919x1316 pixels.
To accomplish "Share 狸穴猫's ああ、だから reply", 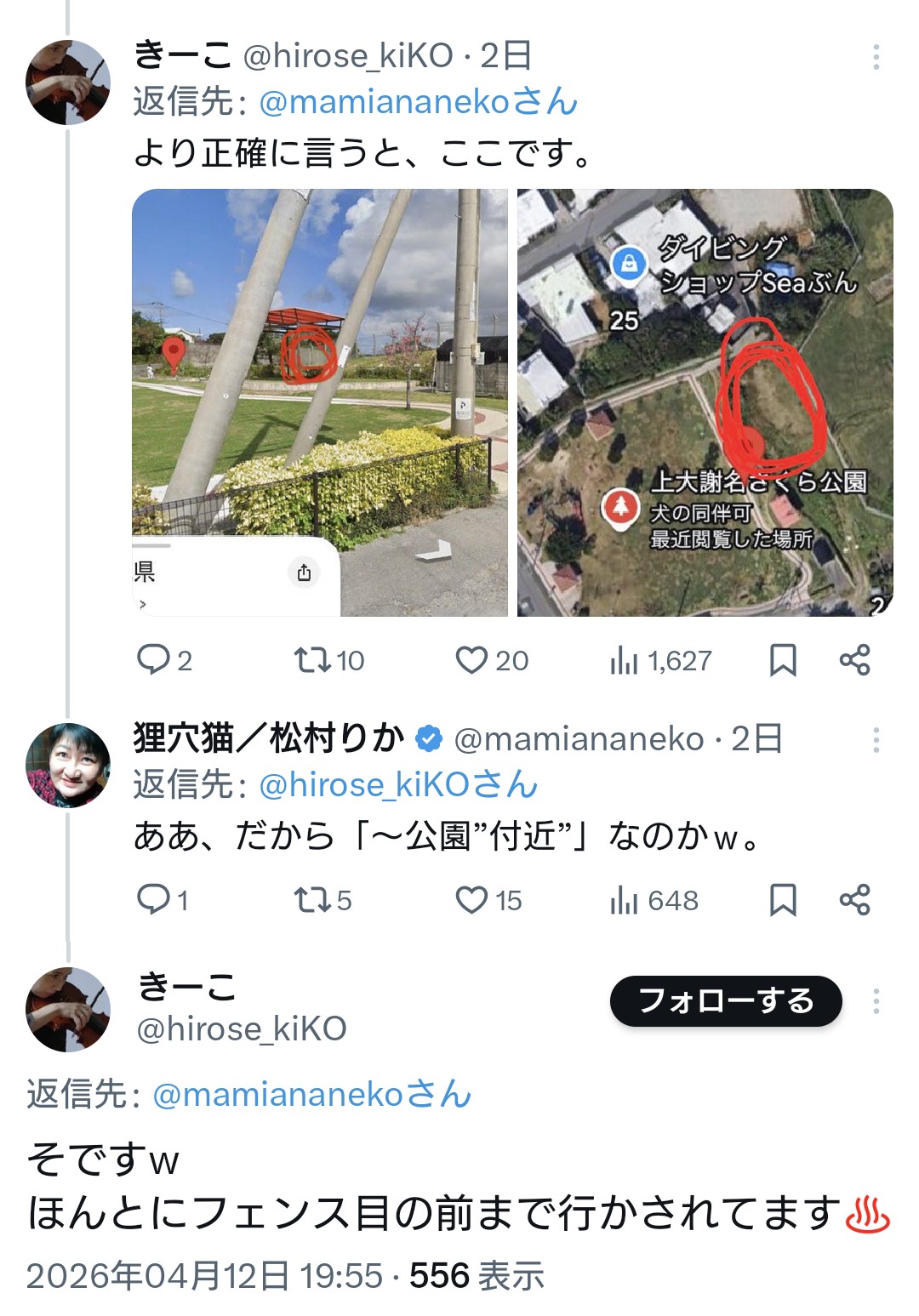I will tap(854, 899).
